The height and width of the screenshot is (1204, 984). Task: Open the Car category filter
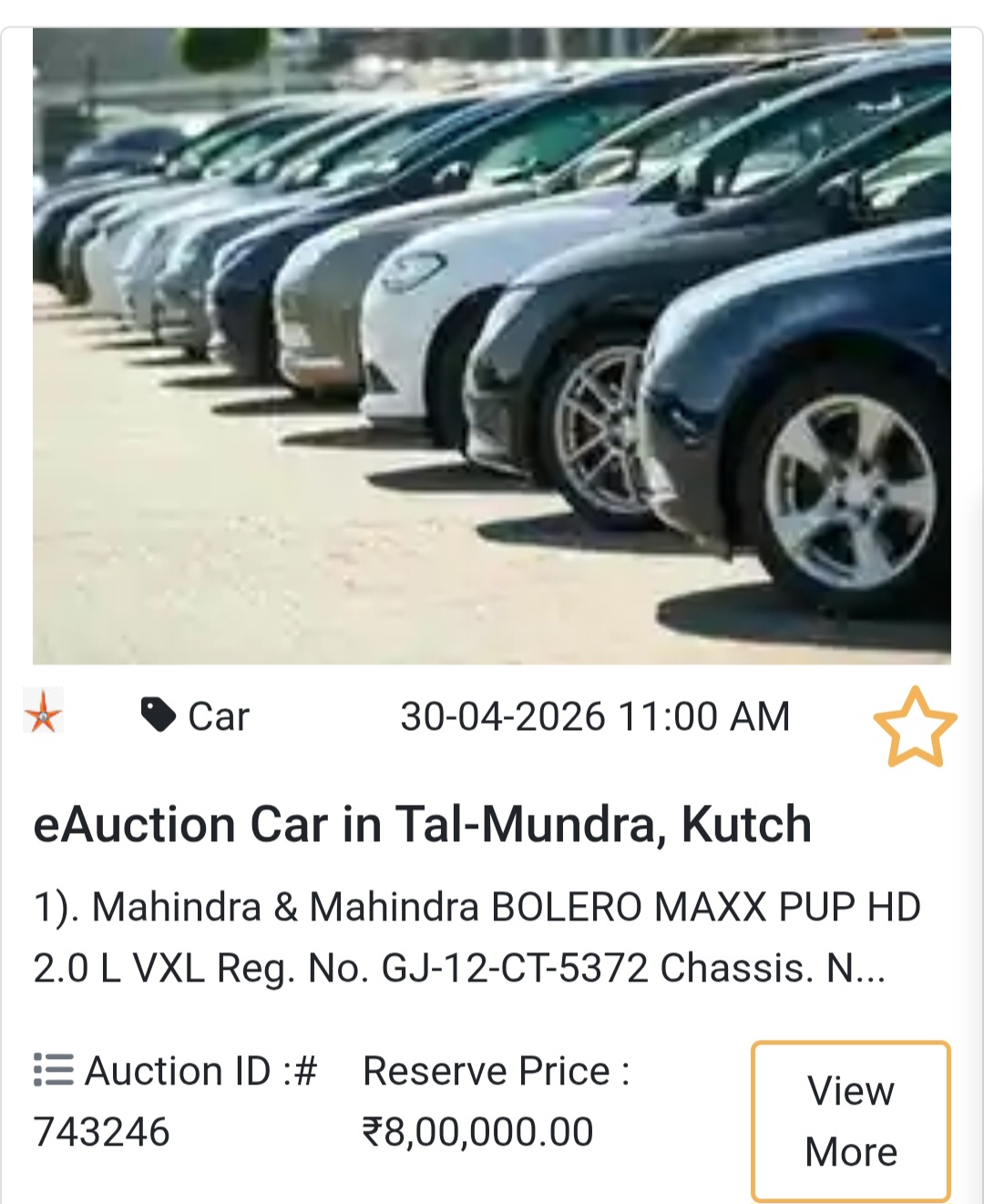217,716
